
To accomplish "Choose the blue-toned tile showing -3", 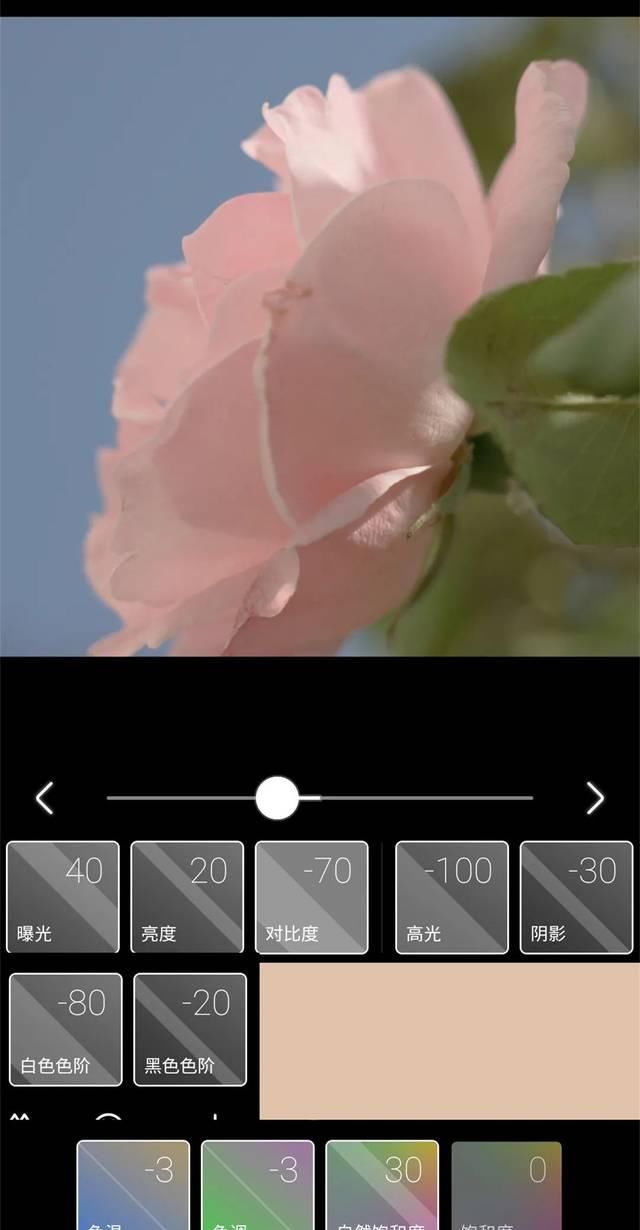I will (x=133, y=1186).
